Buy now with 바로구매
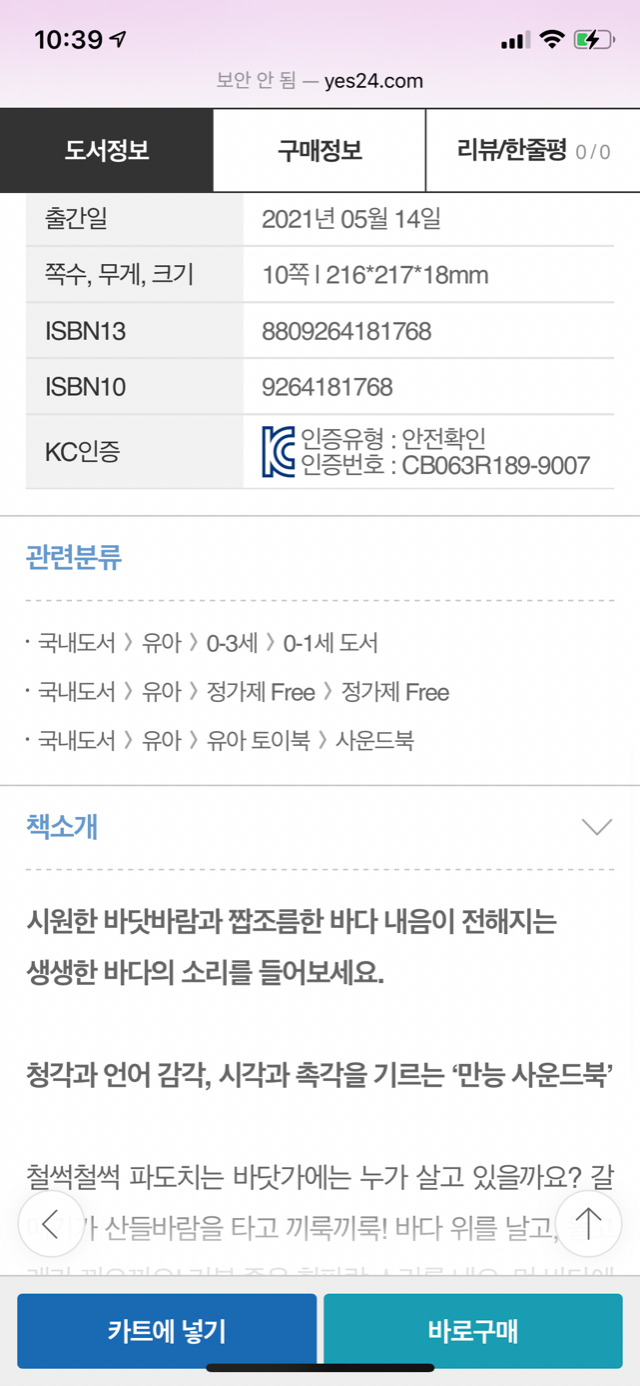Viewport: 640px width, 1386px height. (x=473, y=1331)
